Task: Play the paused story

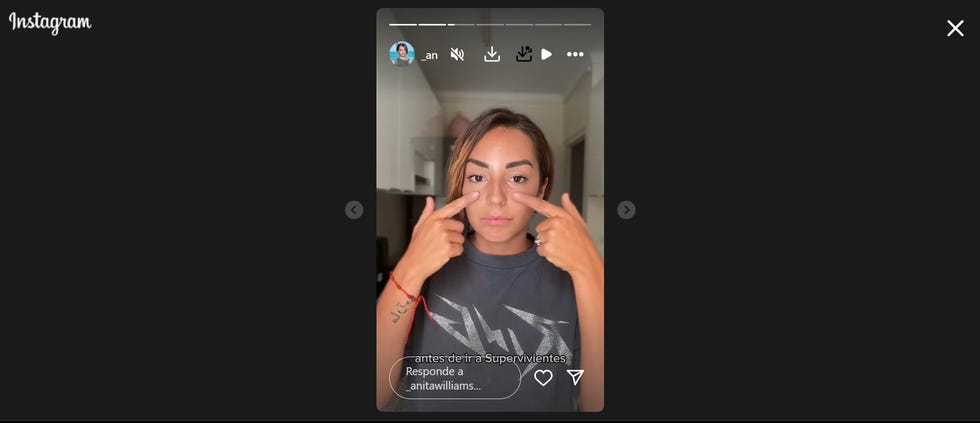Action: click(x=547, y=54)
